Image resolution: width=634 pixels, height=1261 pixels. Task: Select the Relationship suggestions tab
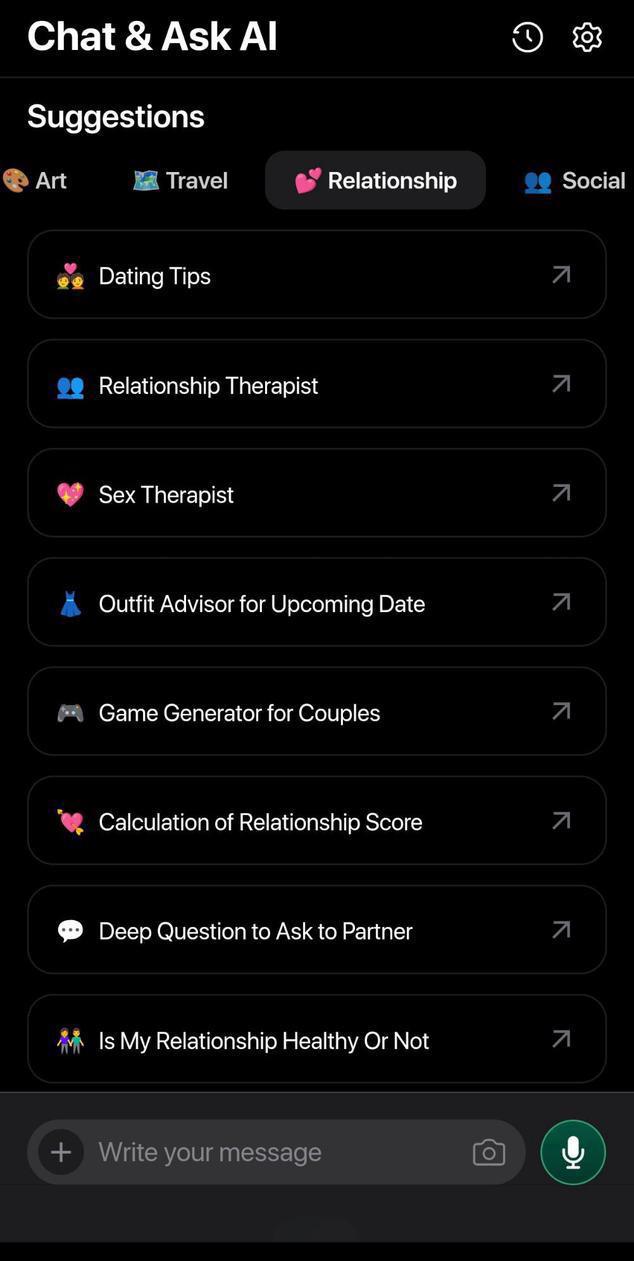(x=375, y=181)
